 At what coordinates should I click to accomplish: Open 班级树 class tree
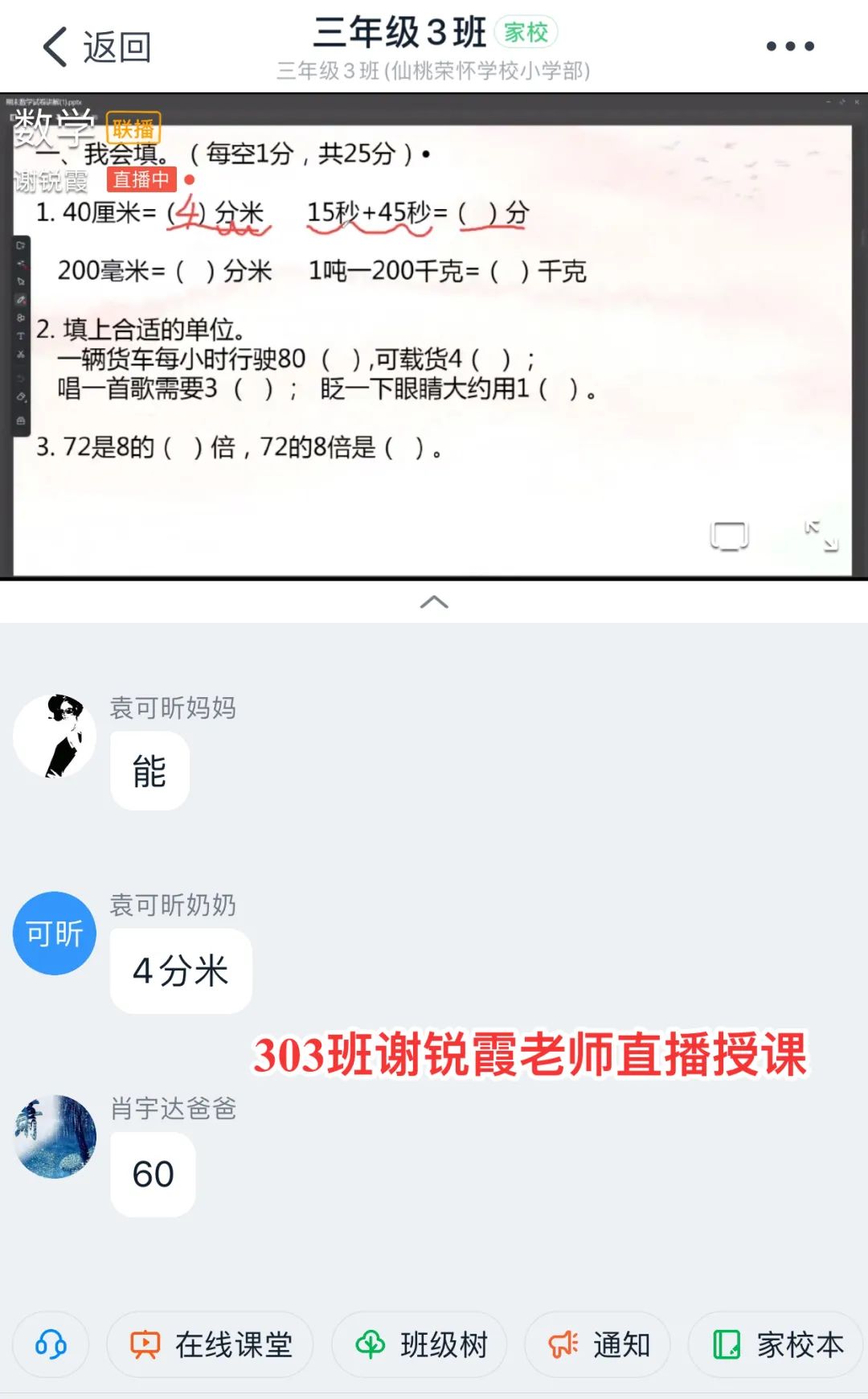[x=420, y=1344]
